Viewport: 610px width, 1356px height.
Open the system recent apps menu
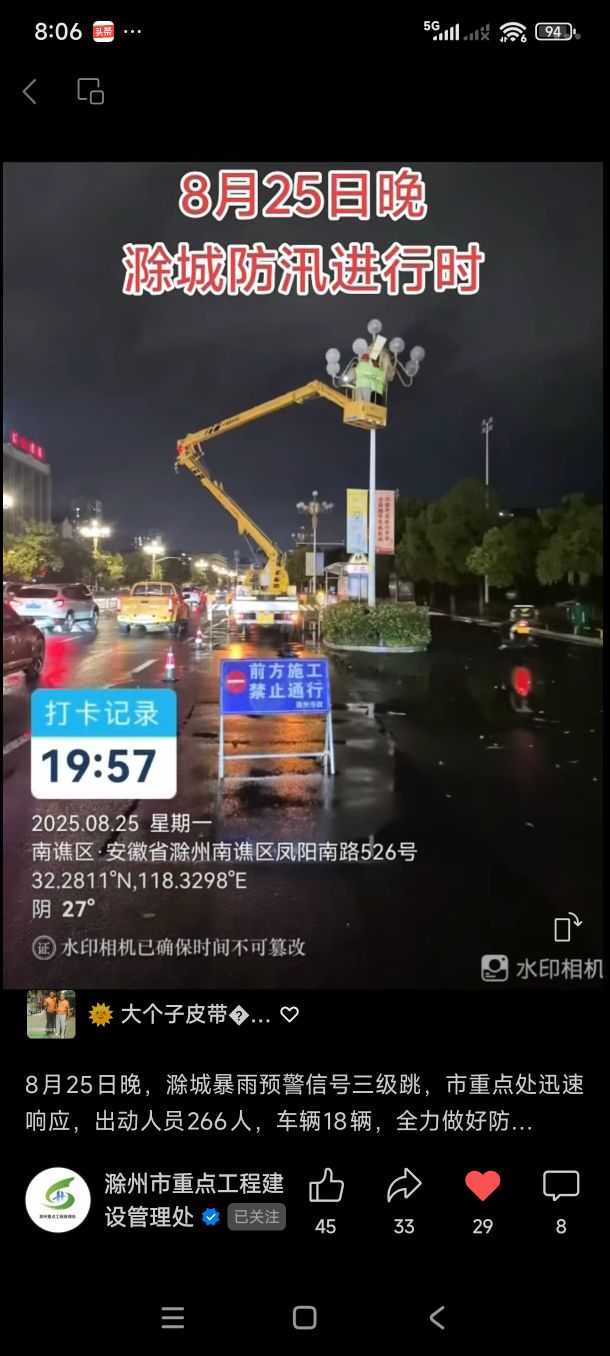[x=173, y=1317]
